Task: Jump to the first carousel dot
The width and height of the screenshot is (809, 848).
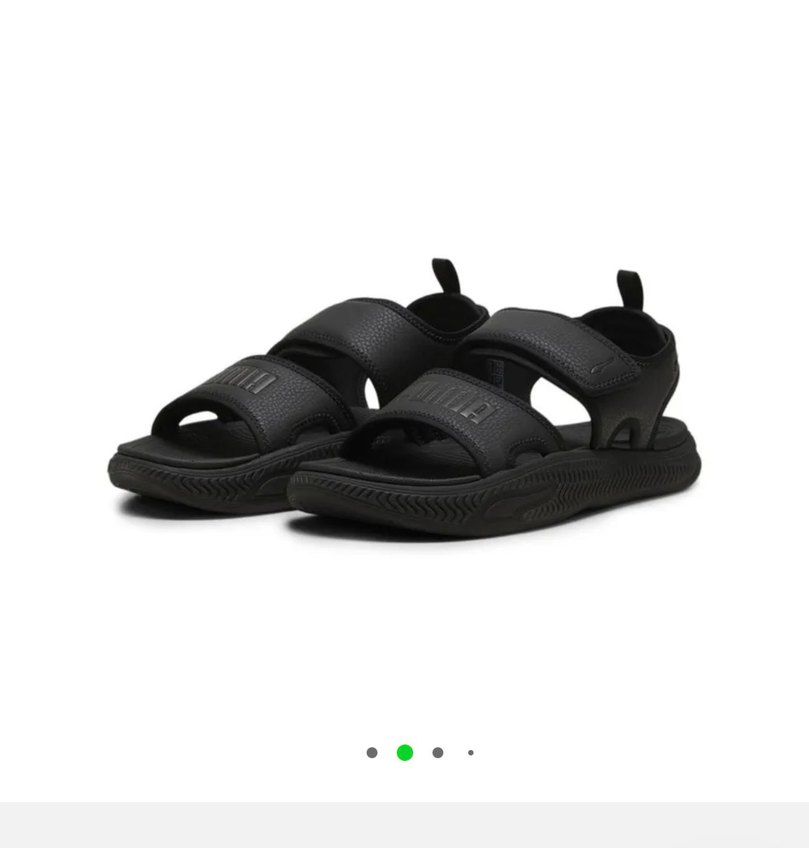Action: (372, 753)
